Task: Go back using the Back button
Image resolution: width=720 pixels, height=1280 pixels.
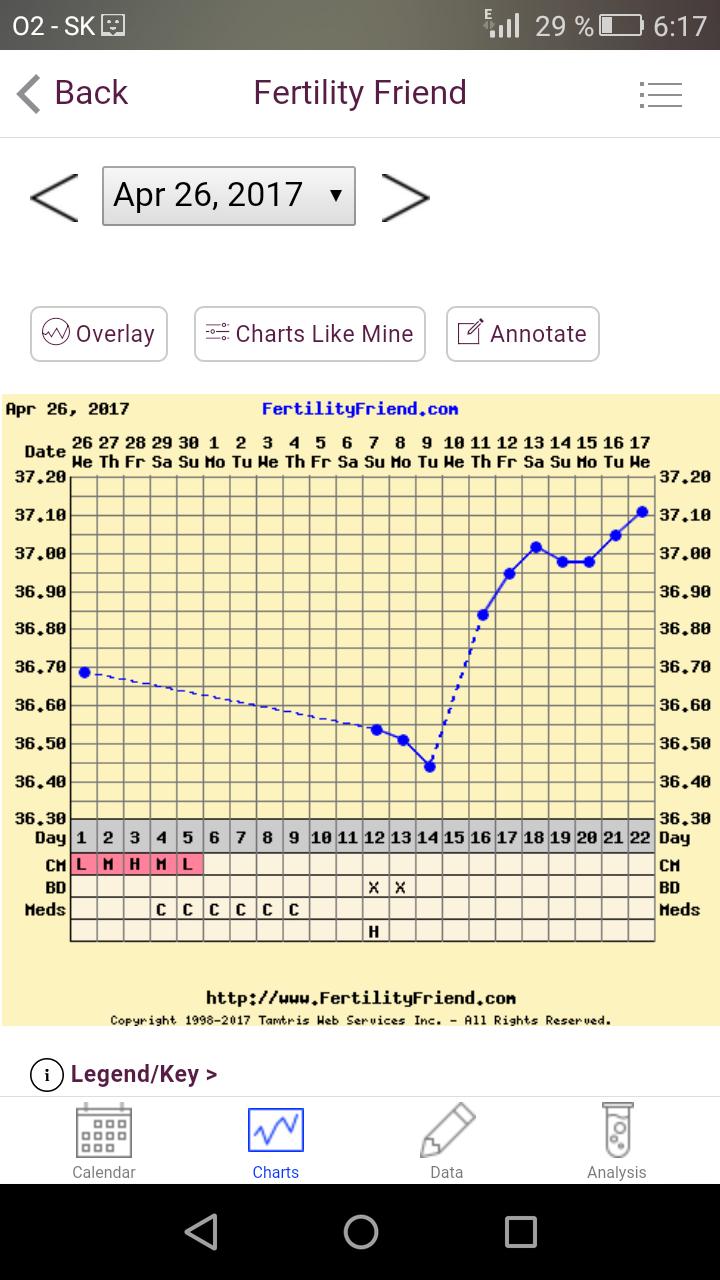Action: pyautogui.click(x=72, y=93)
